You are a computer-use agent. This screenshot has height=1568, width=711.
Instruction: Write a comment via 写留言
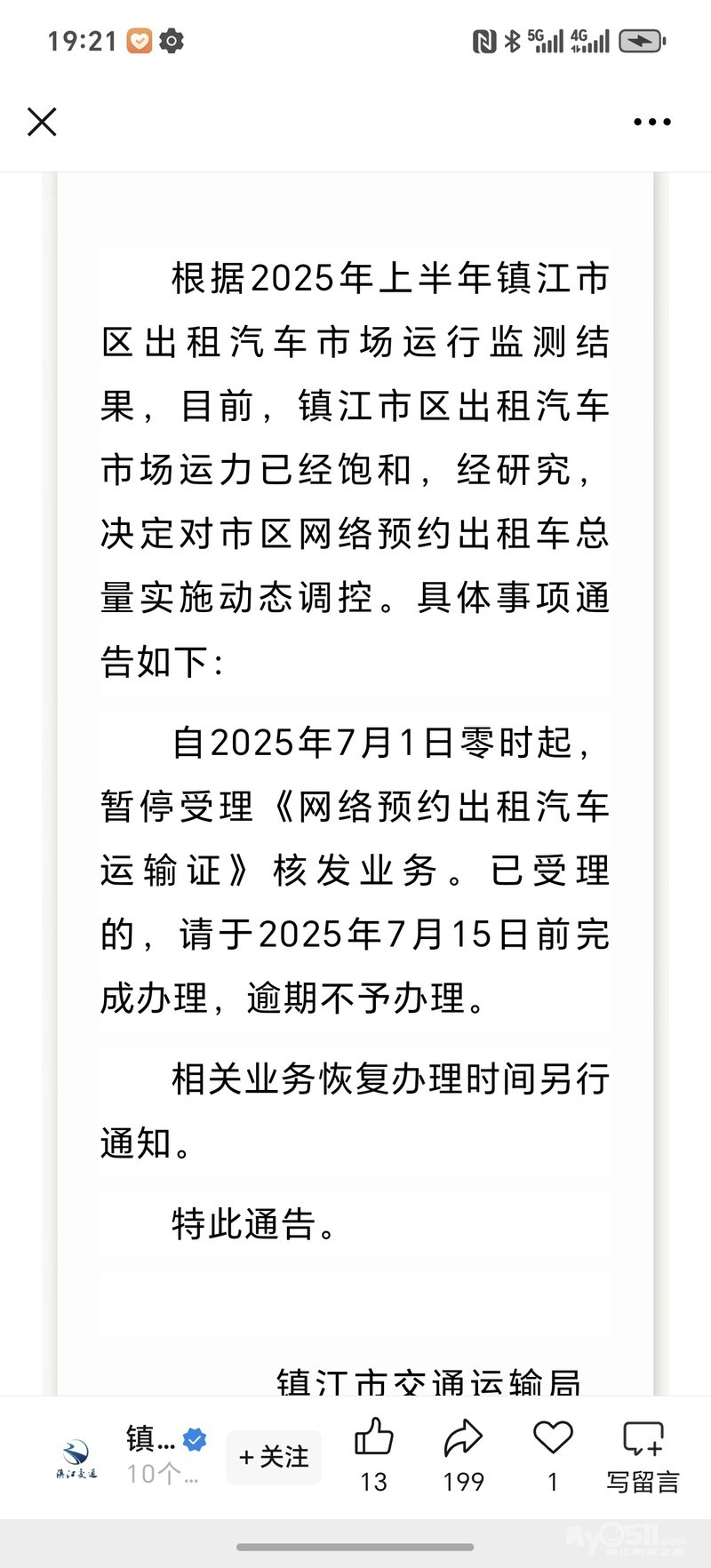coord(643,1455)
